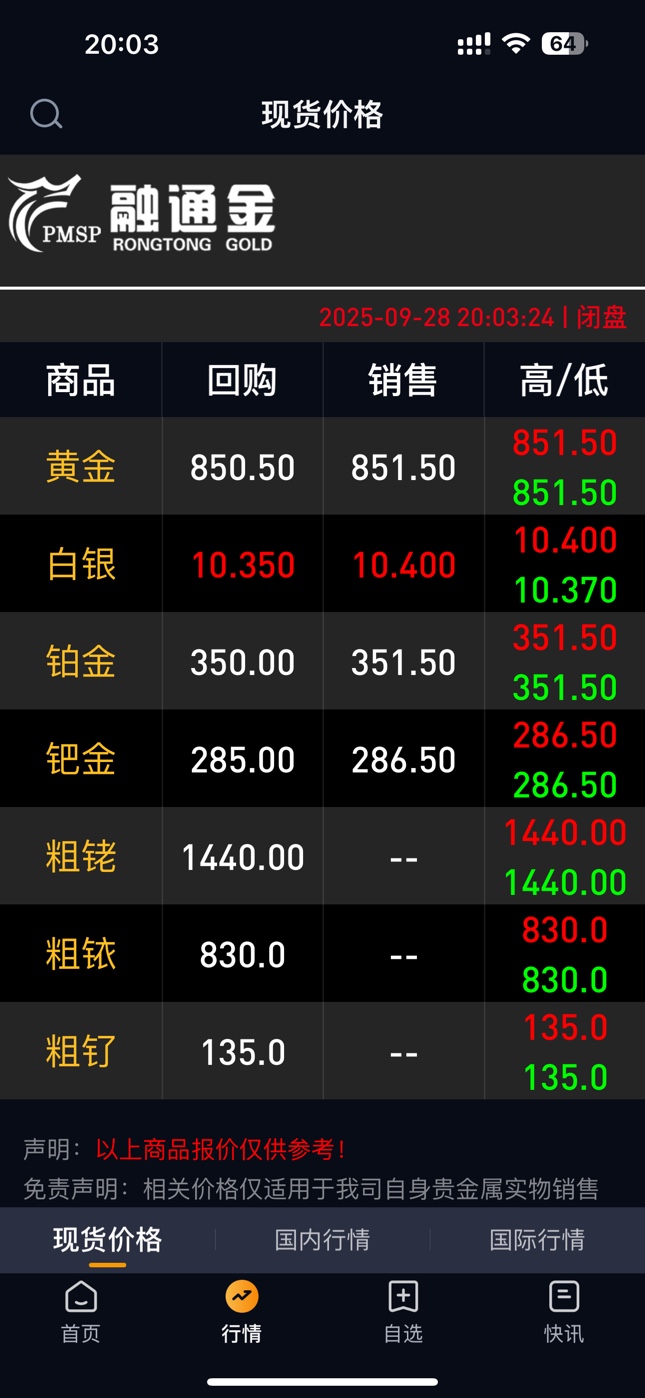
Task: Open the search magnifier icon
Action: coord(46,115)
